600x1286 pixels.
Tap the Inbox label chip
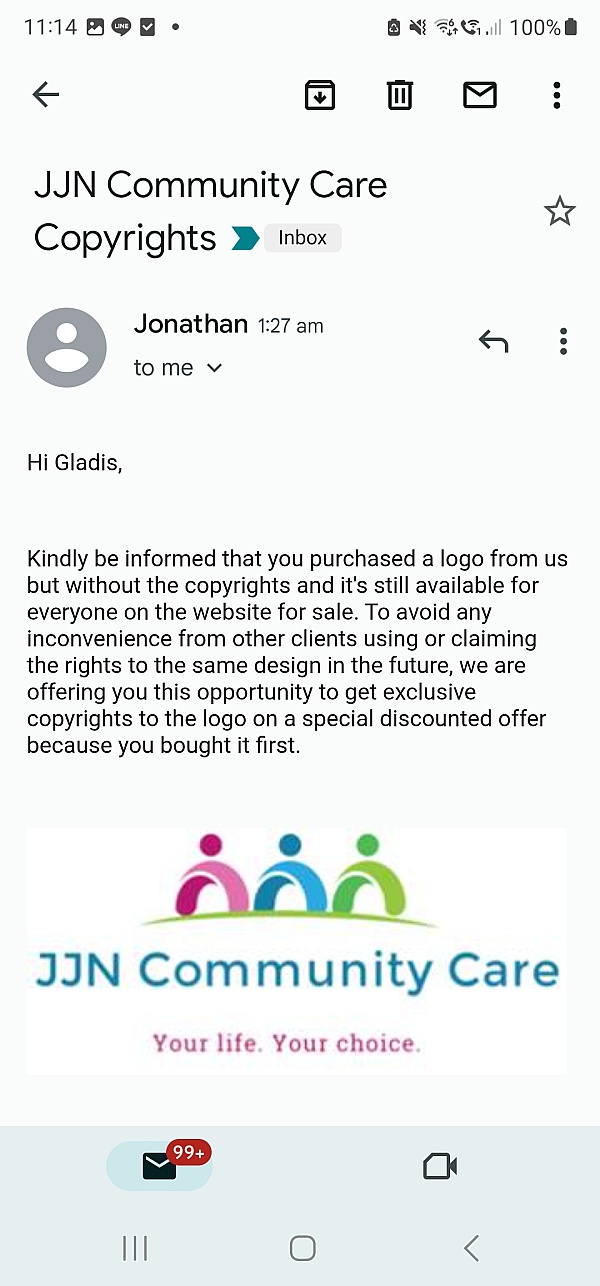(x=302, y=238)
